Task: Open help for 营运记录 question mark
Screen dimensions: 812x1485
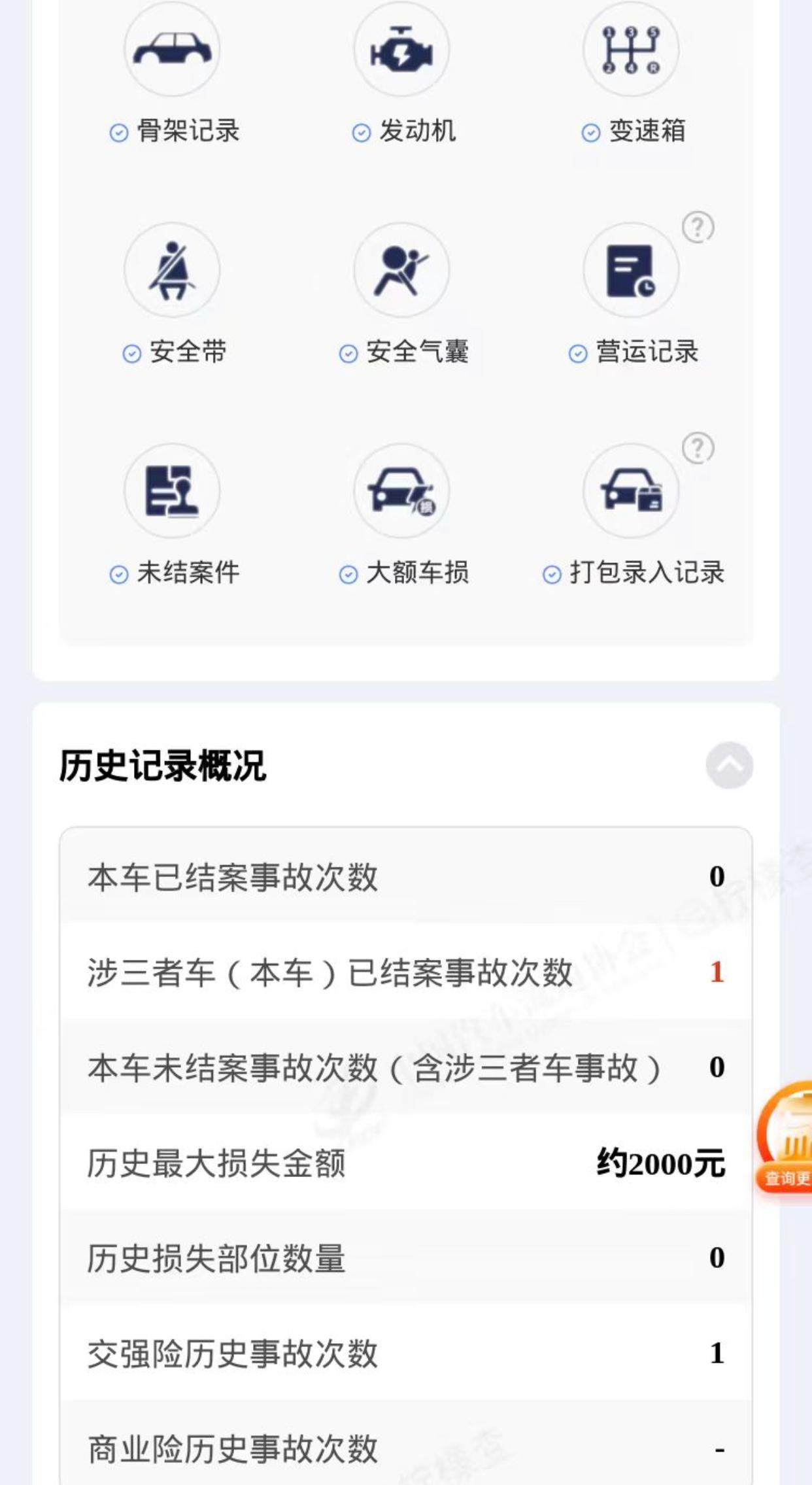Action: tap(698, 228)
